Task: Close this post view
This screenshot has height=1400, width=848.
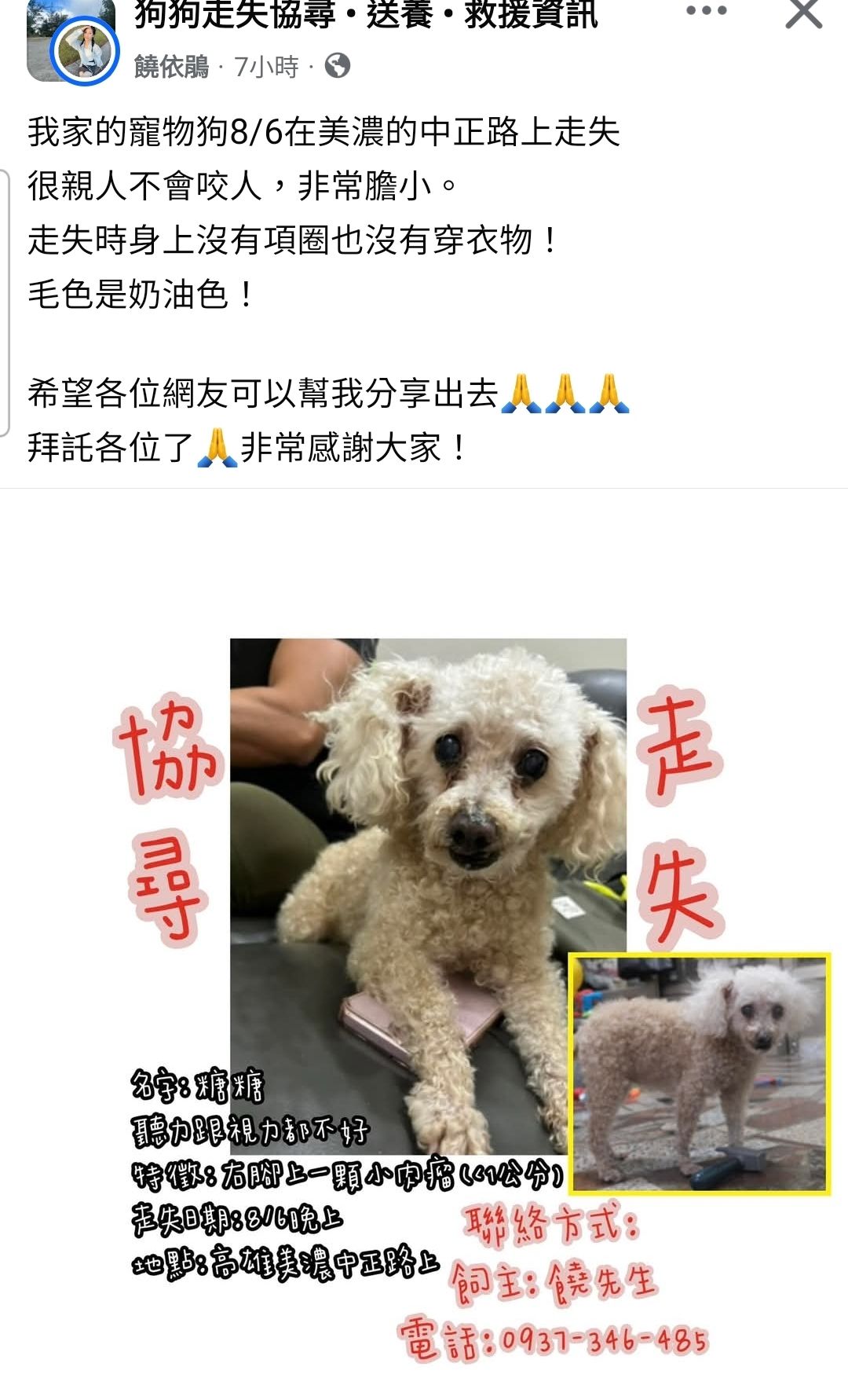Action: tap(803, 13)
